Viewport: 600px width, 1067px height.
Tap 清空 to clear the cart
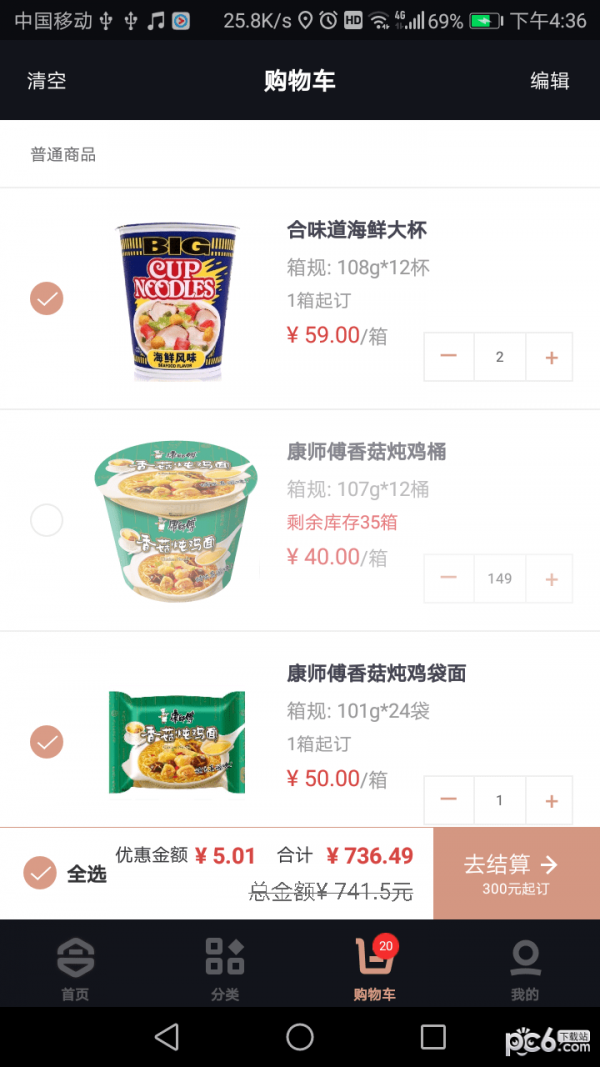click(46, 81)
